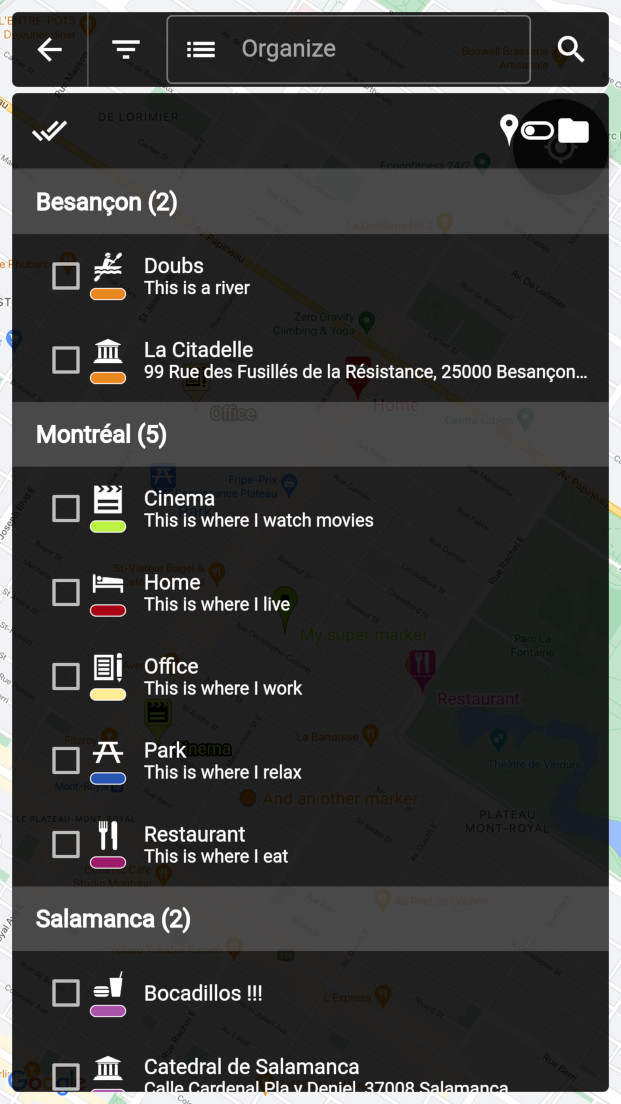Check the Doubs marker checkbox
This screenshot has width=621, height=1104.
point(66,276)
